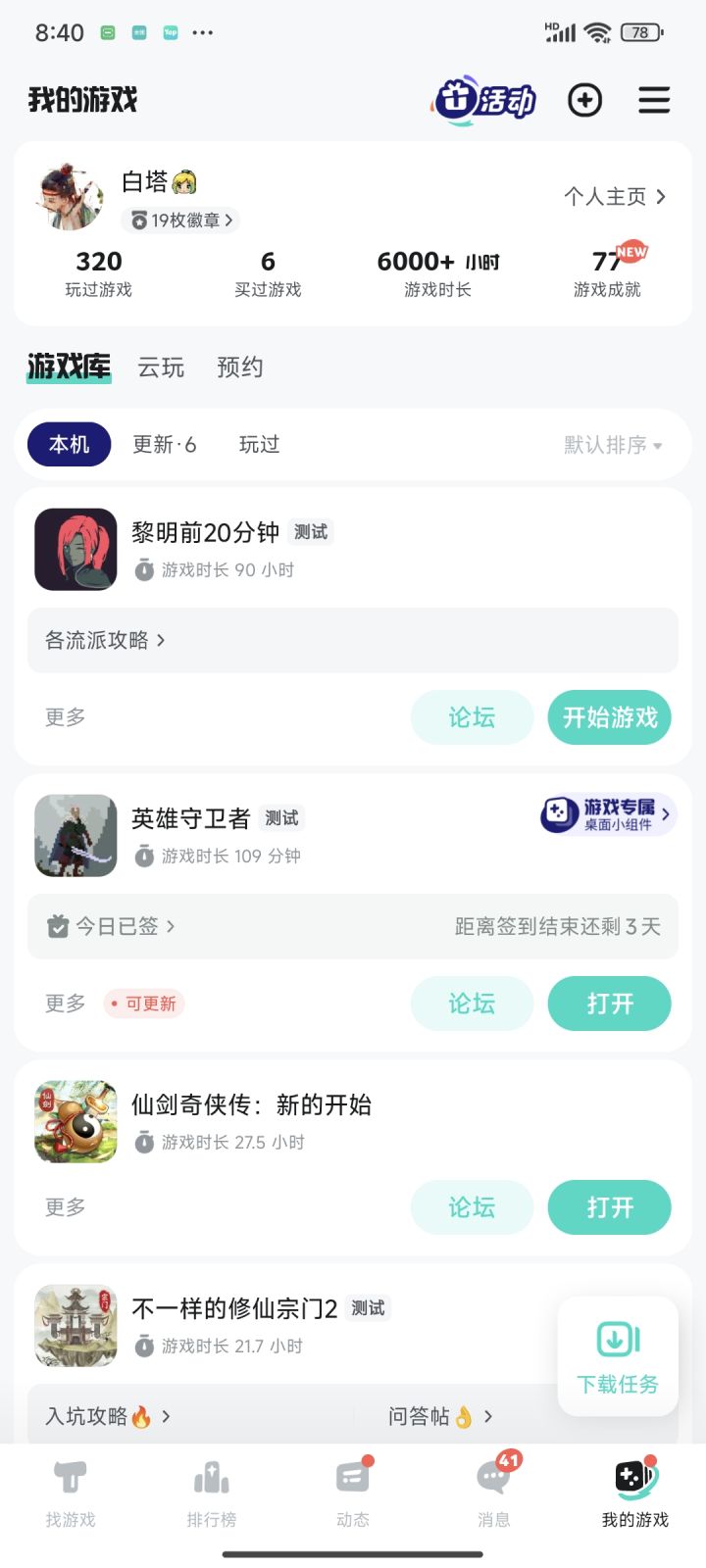Open the 默认排序 sort dropdown
Image resolution: width=706 pixels, height=1568 pixels.
(614, 444)
